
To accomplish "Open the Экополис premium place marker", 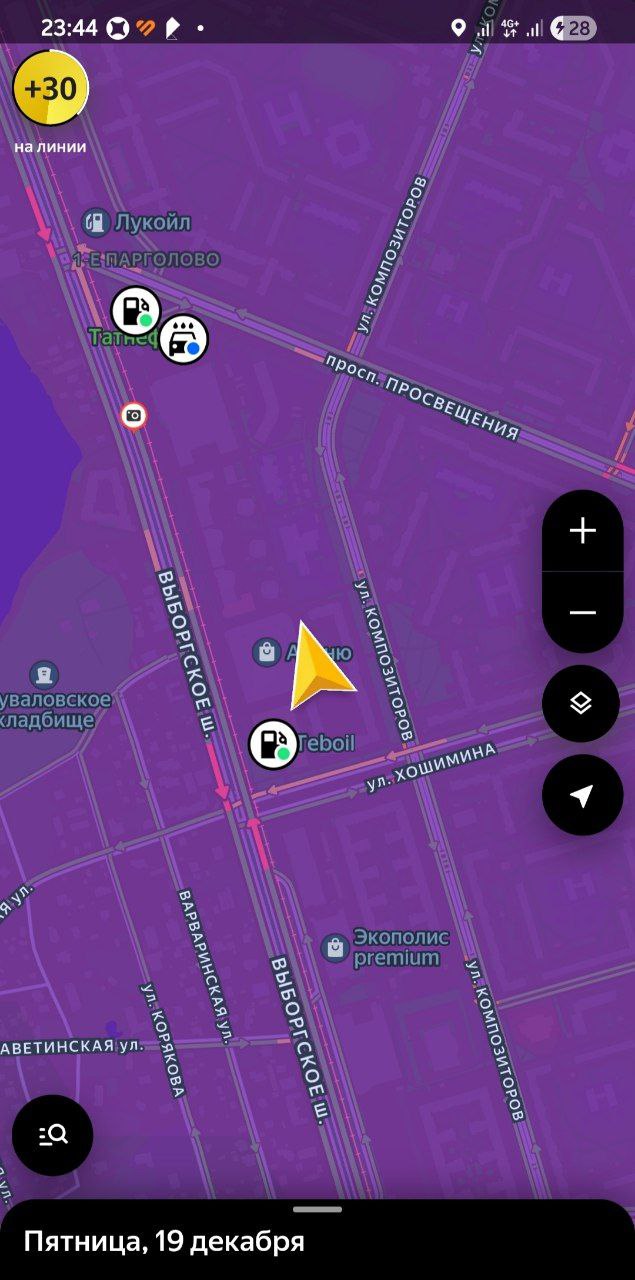I will [336, 947].
